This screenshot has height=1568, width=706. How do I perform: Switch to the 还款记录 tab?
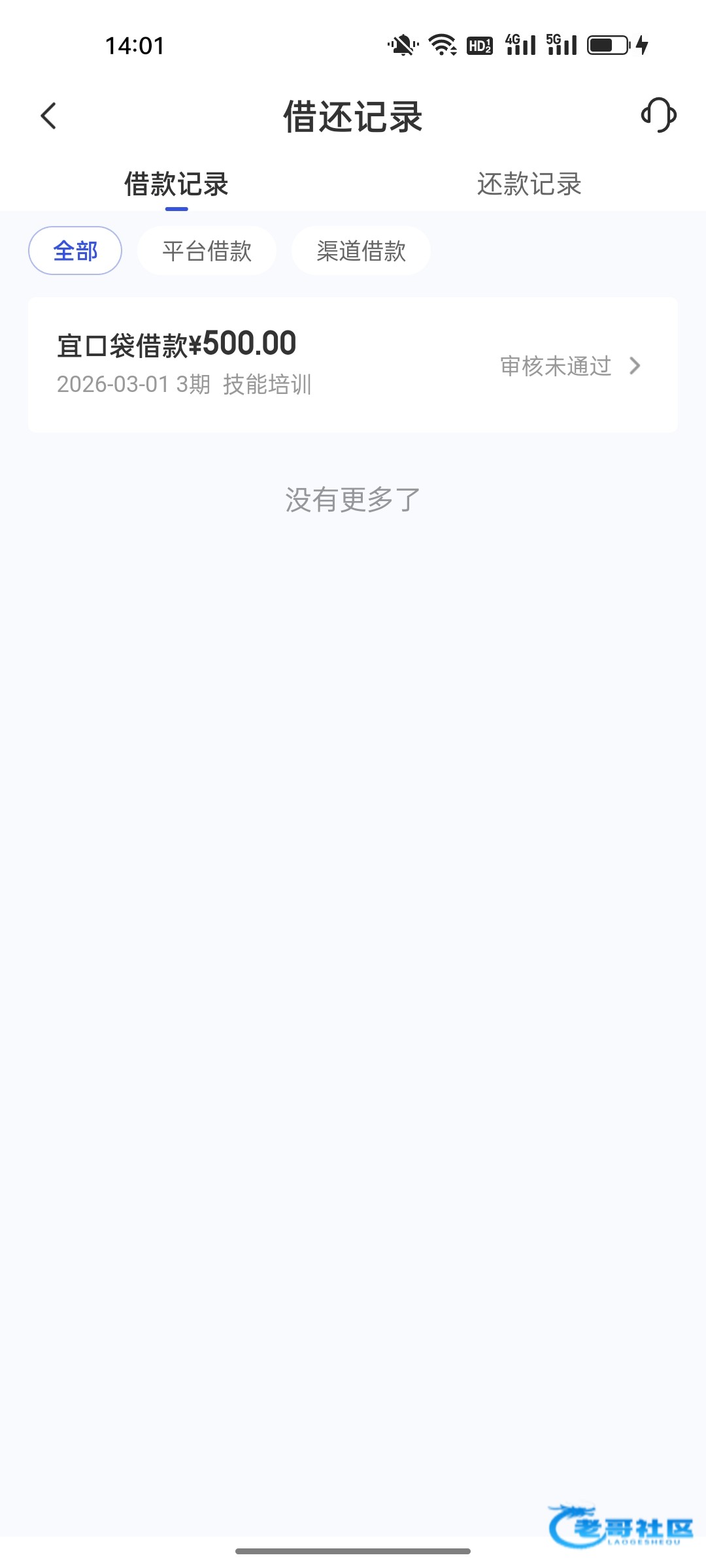pyautogui.click(x=529, y=184)
